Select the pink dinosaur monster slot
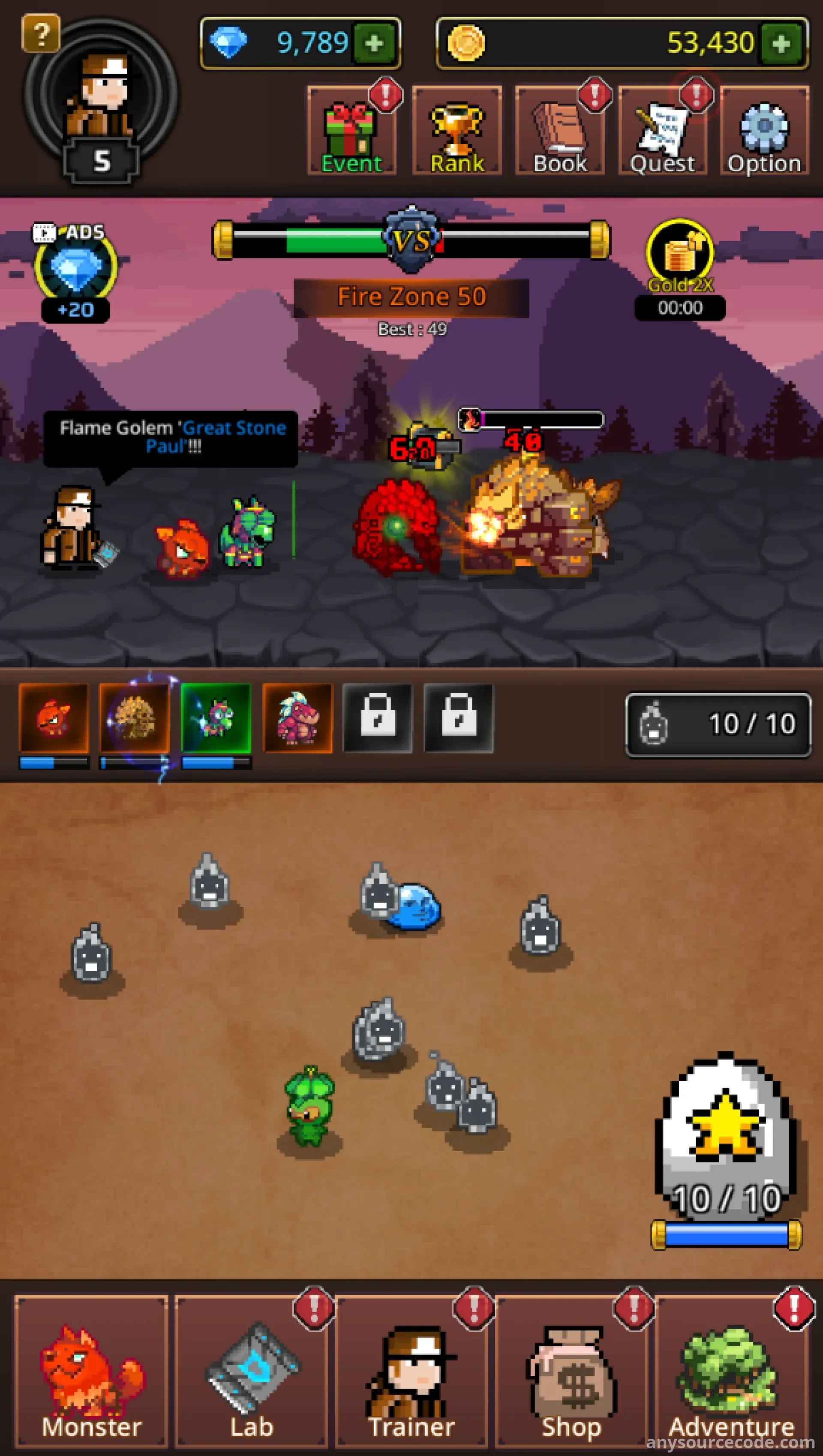The width and height of the screenshot is (823, 1456). coord(298,718)
